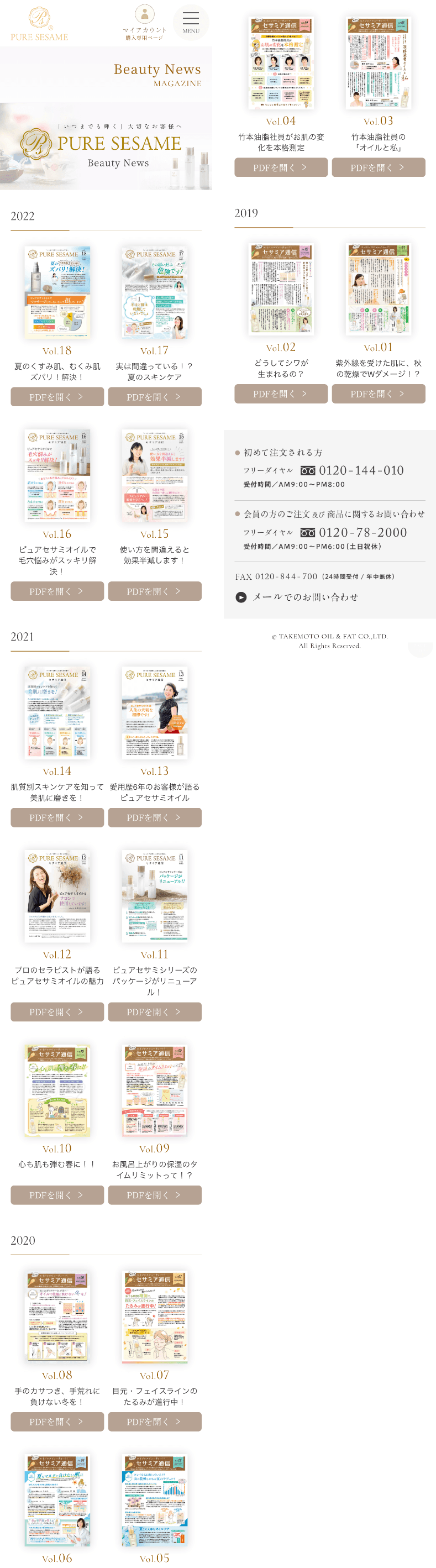Open PDF for Vol.11
The width and height of the screenshot is (436, 1568).
(x=155, y=1011)
